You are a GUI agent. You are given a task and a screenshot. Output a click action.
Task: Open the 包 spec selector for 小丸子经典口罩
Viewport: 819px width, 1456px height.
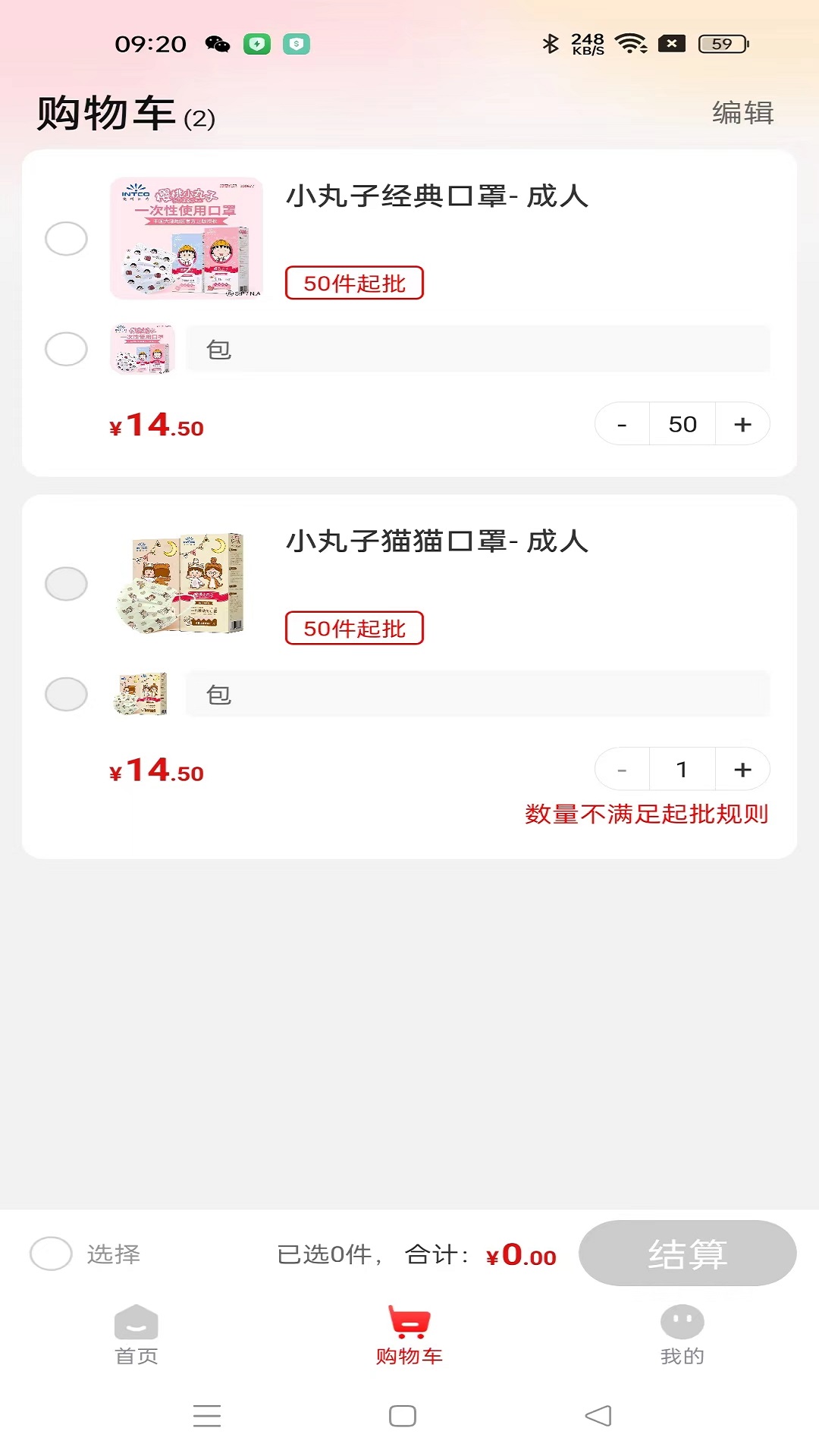point(478,349)
